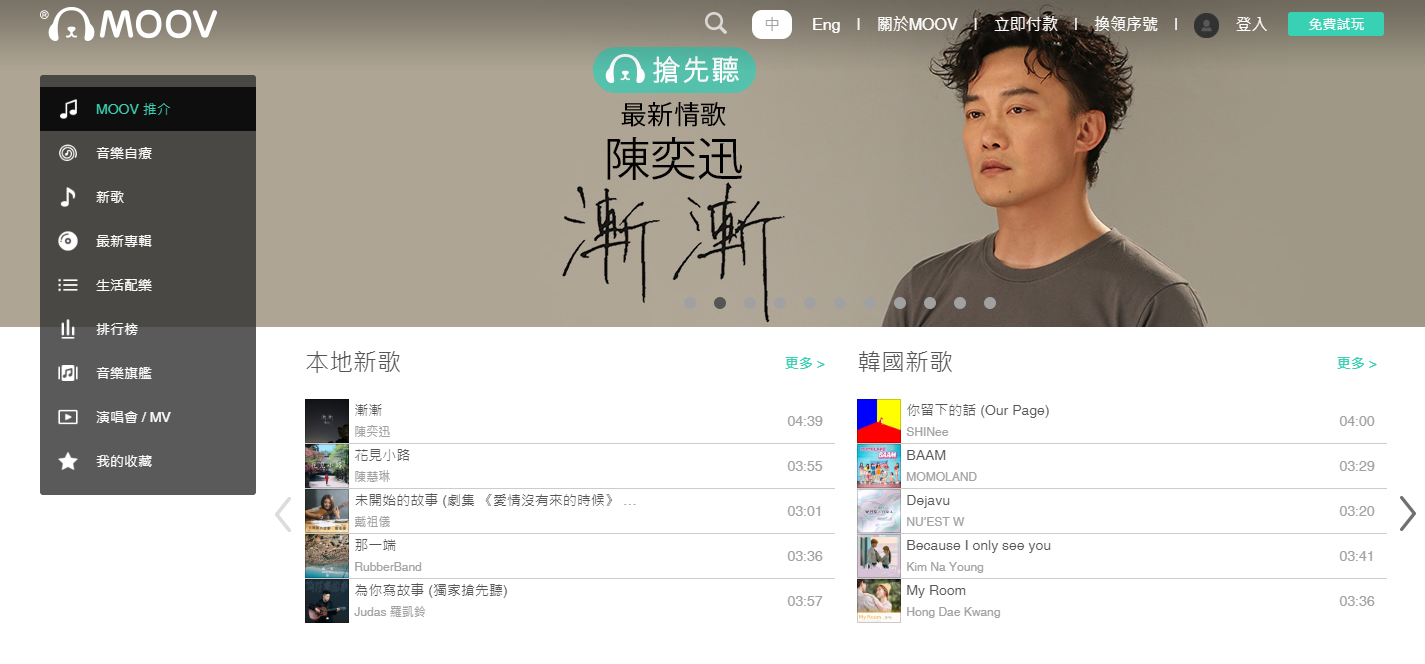
Task: Tap the right arrow to see the next songs
Action: pos(1407,513)
